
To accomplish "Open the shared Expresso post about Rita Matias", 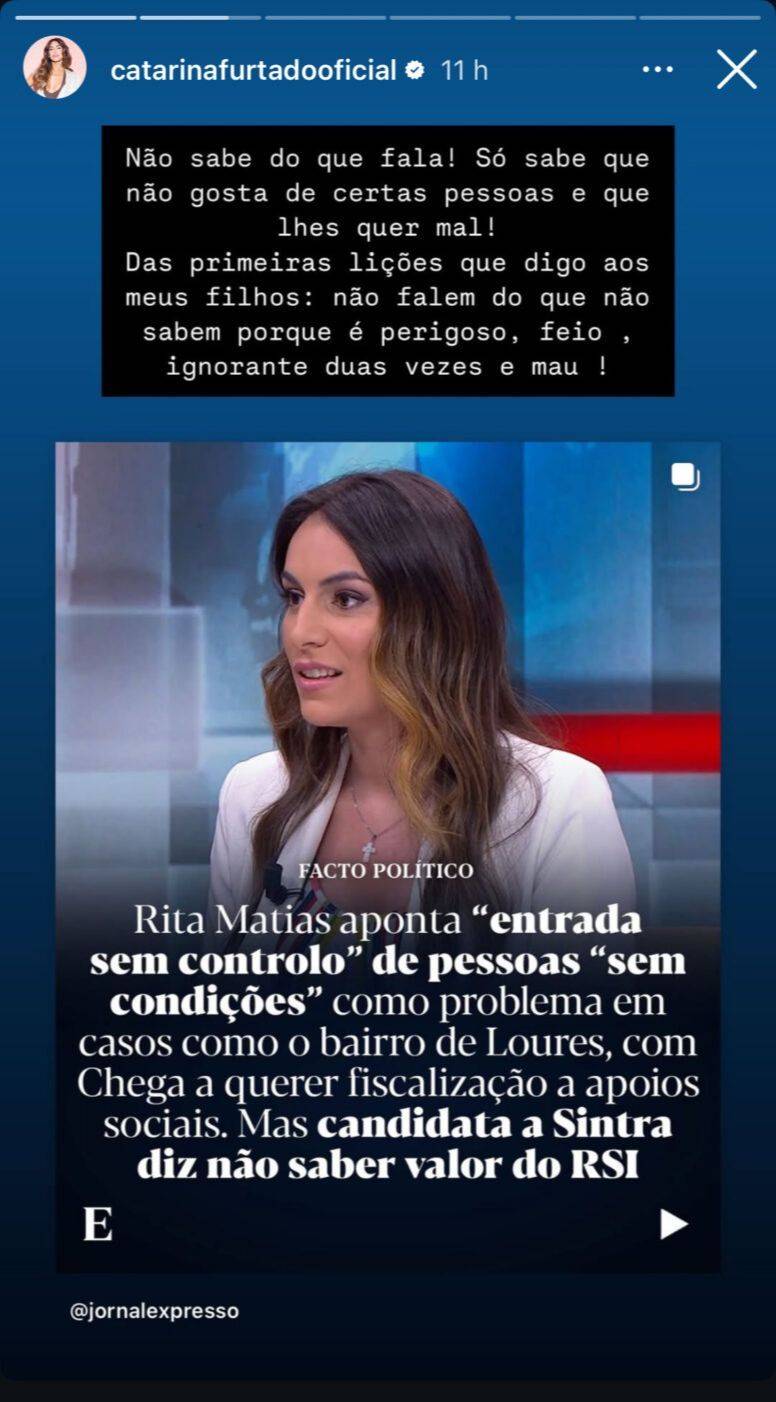I will click(388, 857).
